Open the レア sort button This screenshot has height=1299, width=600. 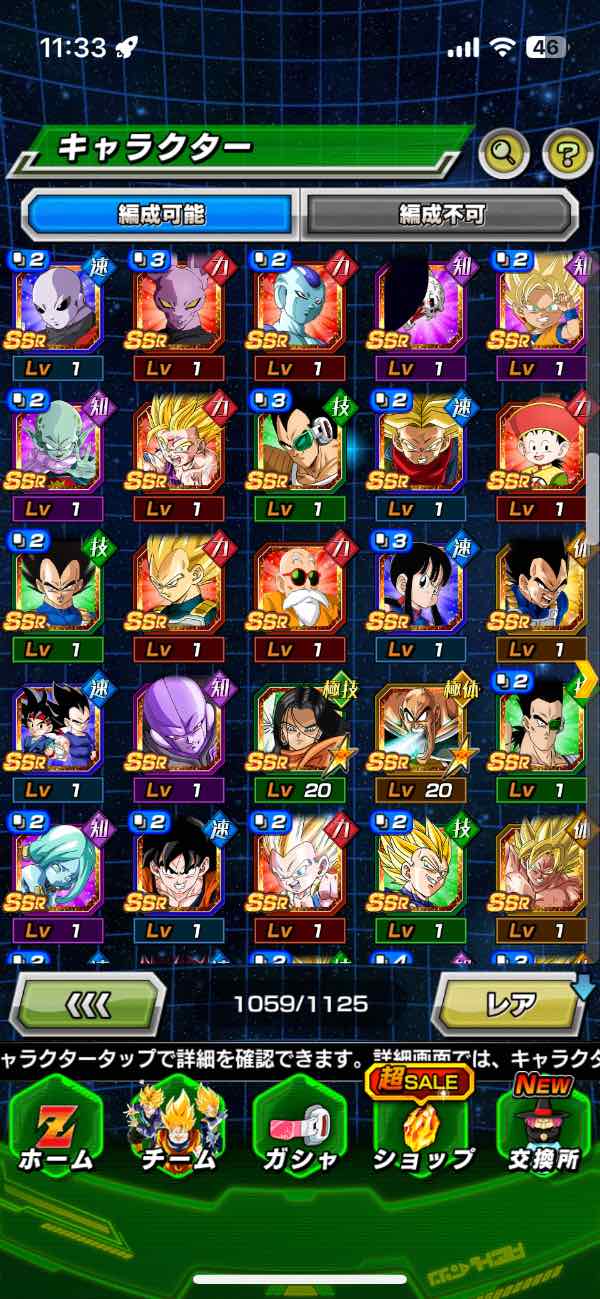(508, 1003)
